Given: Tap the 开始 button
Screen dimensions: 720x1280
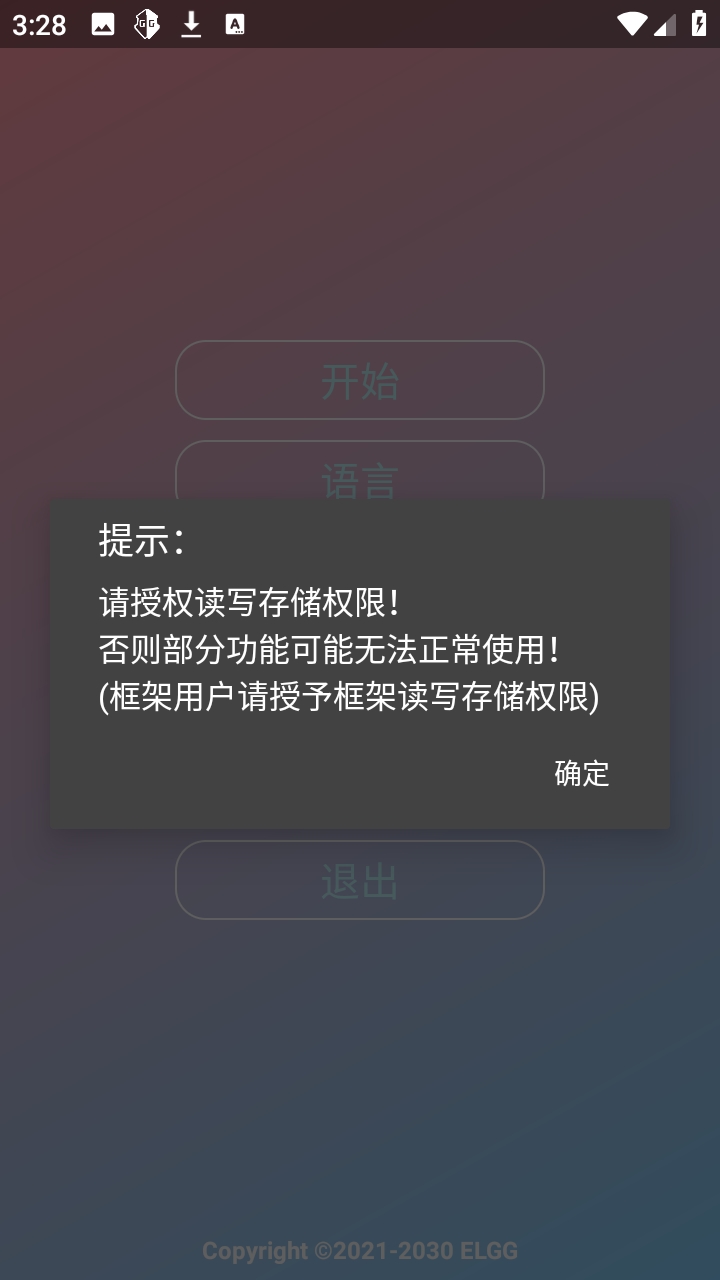Looking at the screenshot, I should click(360, 380).
